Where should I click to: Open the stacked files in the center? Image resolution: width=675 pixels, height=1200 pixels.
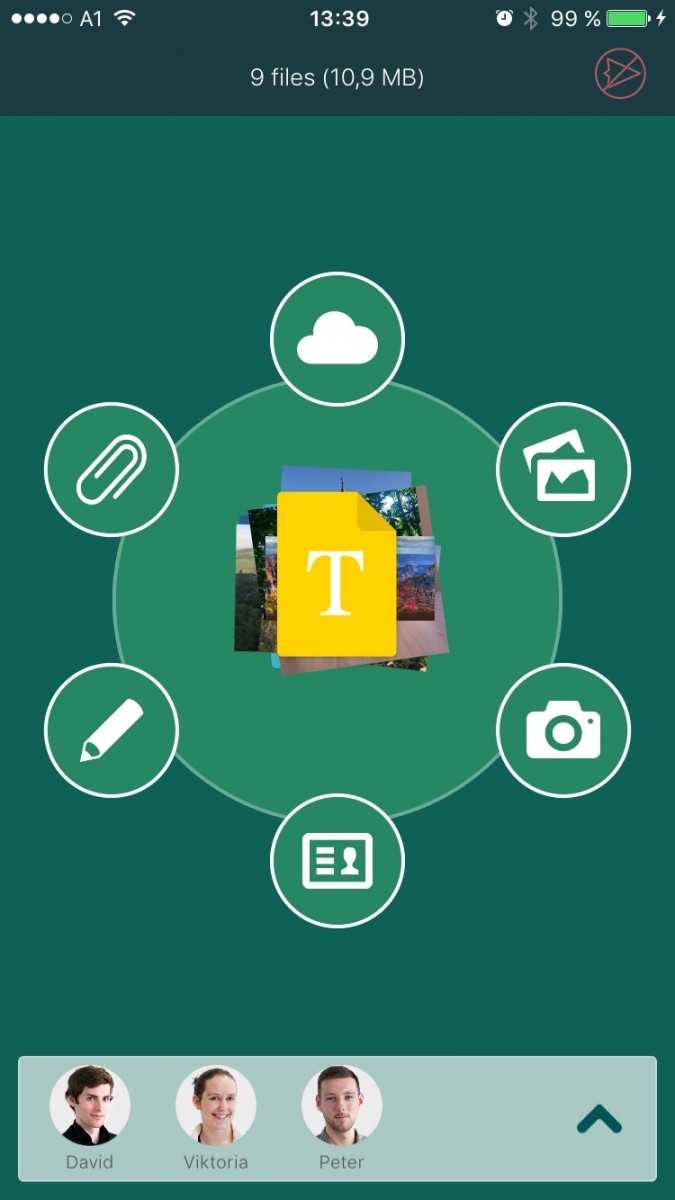337,569
